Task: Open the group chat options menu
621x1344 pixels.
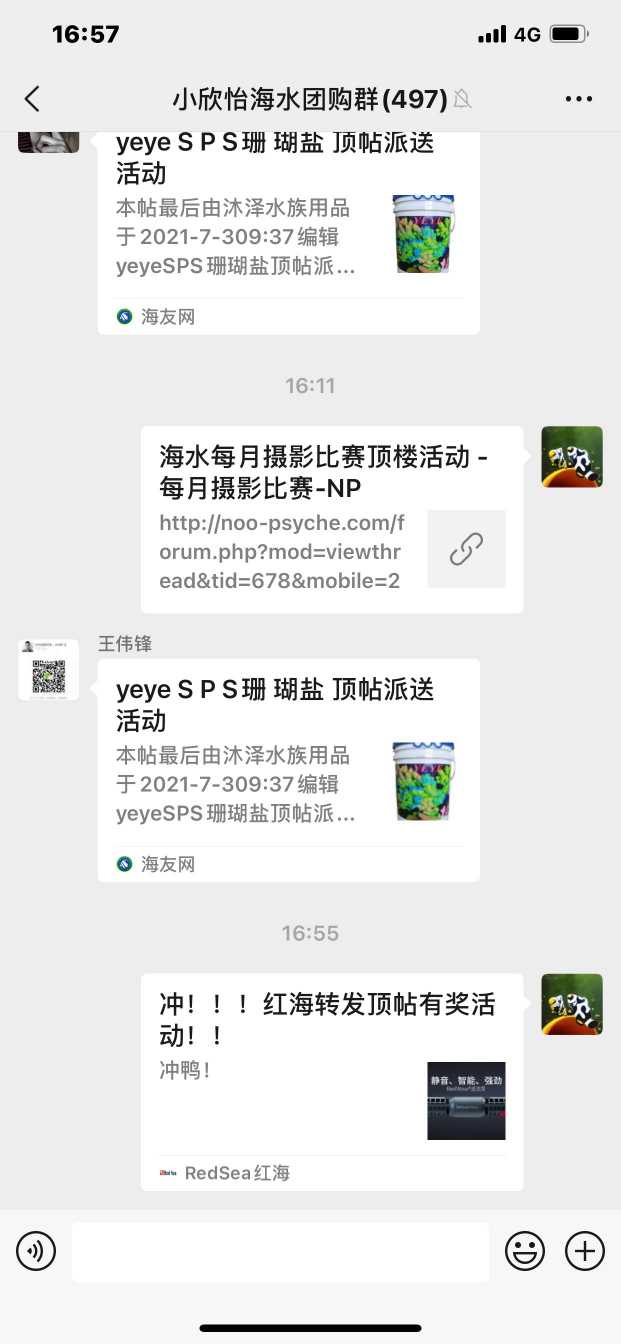Action: 579,99
